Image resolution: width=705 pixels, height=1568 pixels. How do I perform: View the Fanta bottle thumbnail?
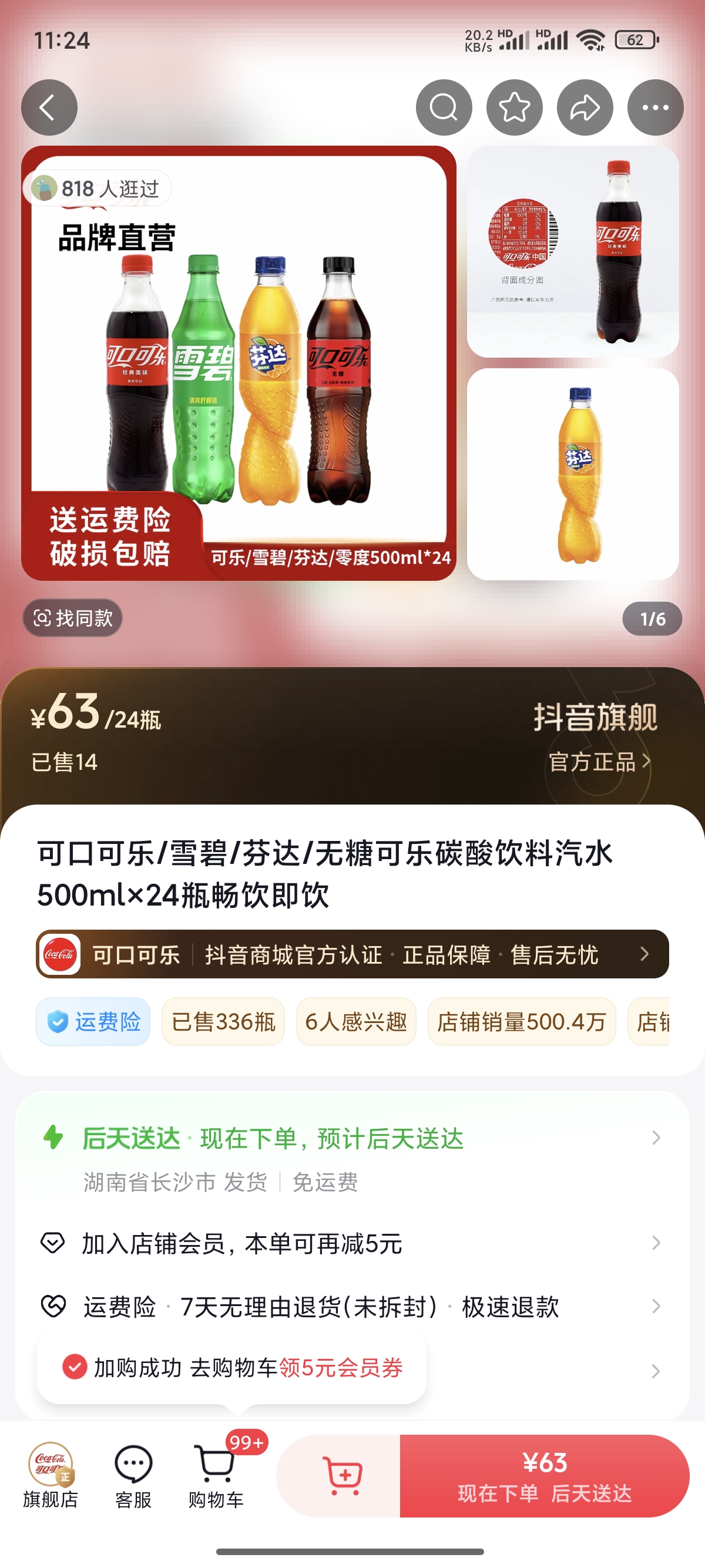coord(572,474)
